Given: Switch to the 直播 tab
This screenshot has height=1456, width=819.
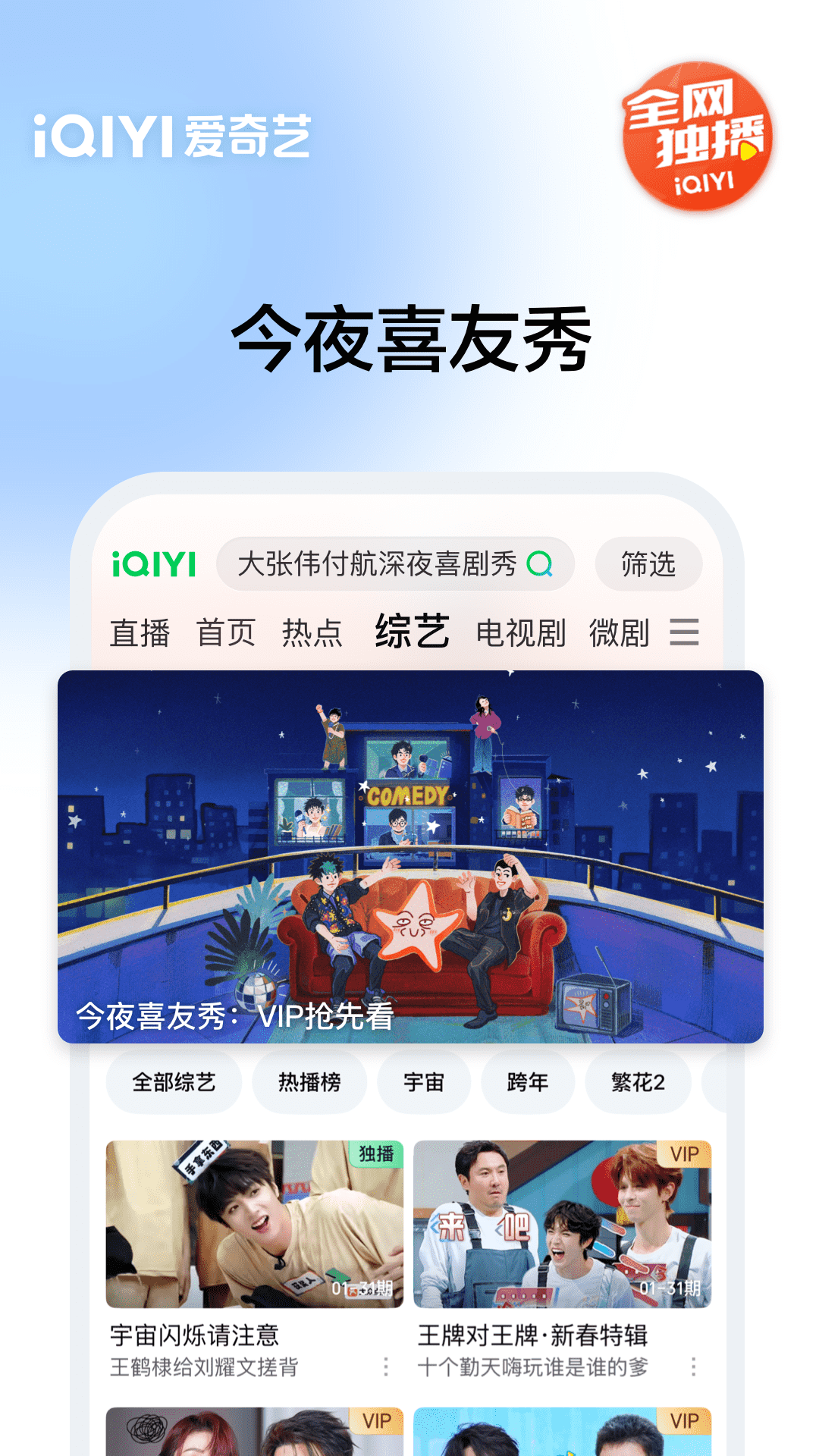Looking at the screenshot, I should point(141,632).
